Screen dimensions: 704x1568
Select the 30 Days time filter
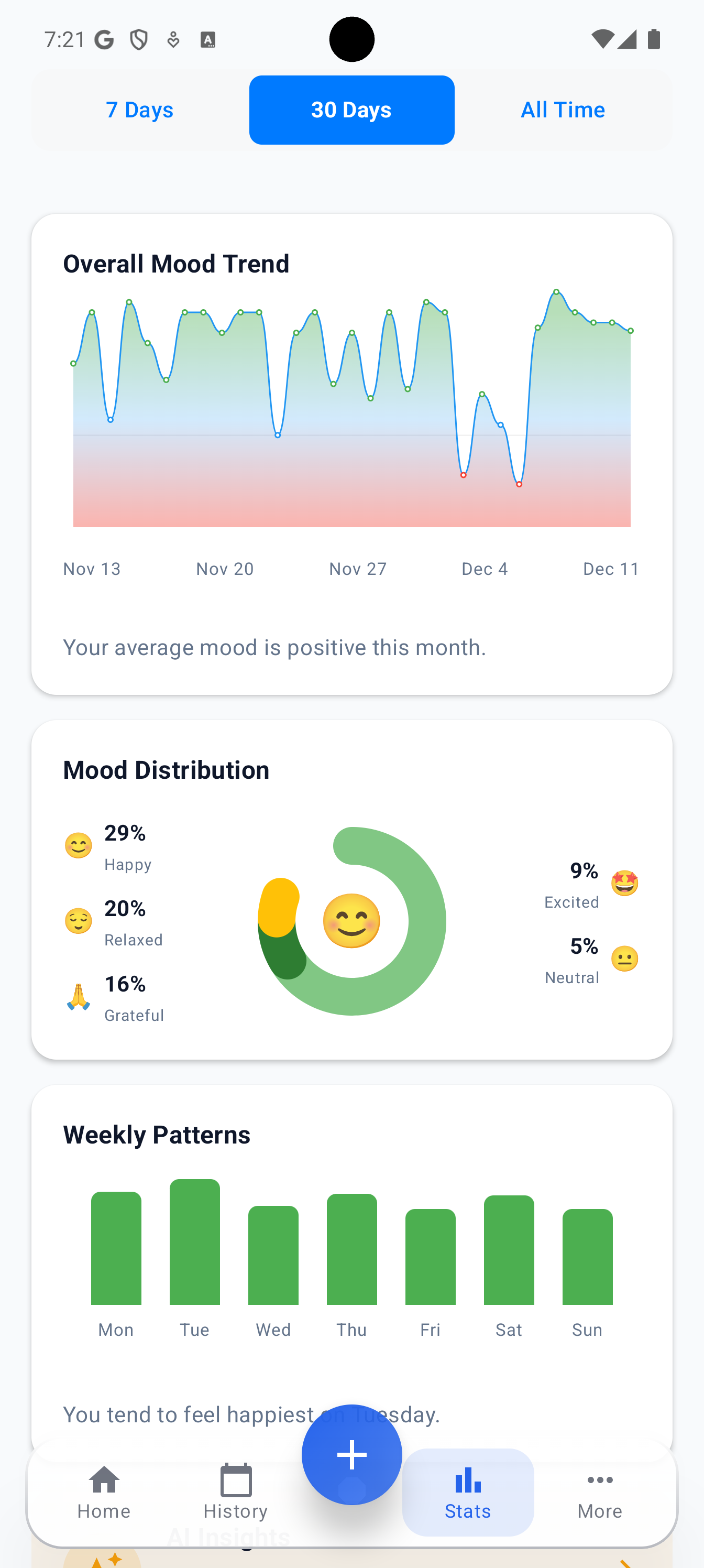(x=351, y=110)
